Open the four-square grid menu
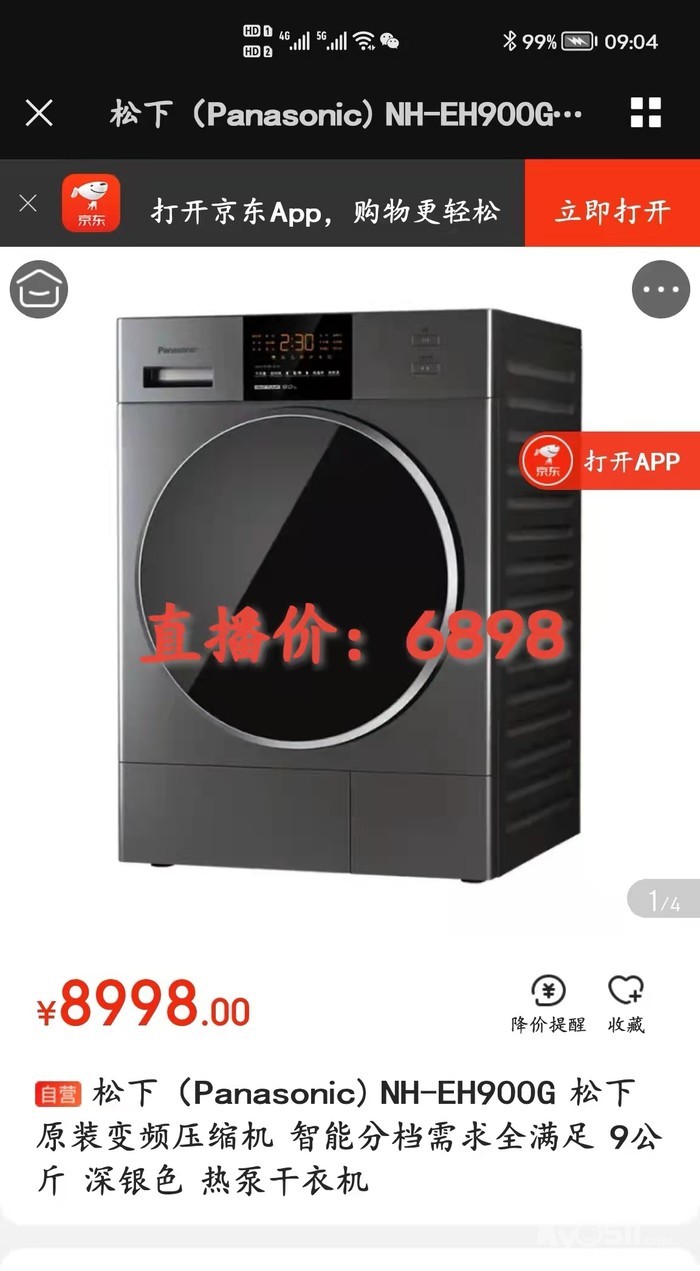 tap(646, 113)
